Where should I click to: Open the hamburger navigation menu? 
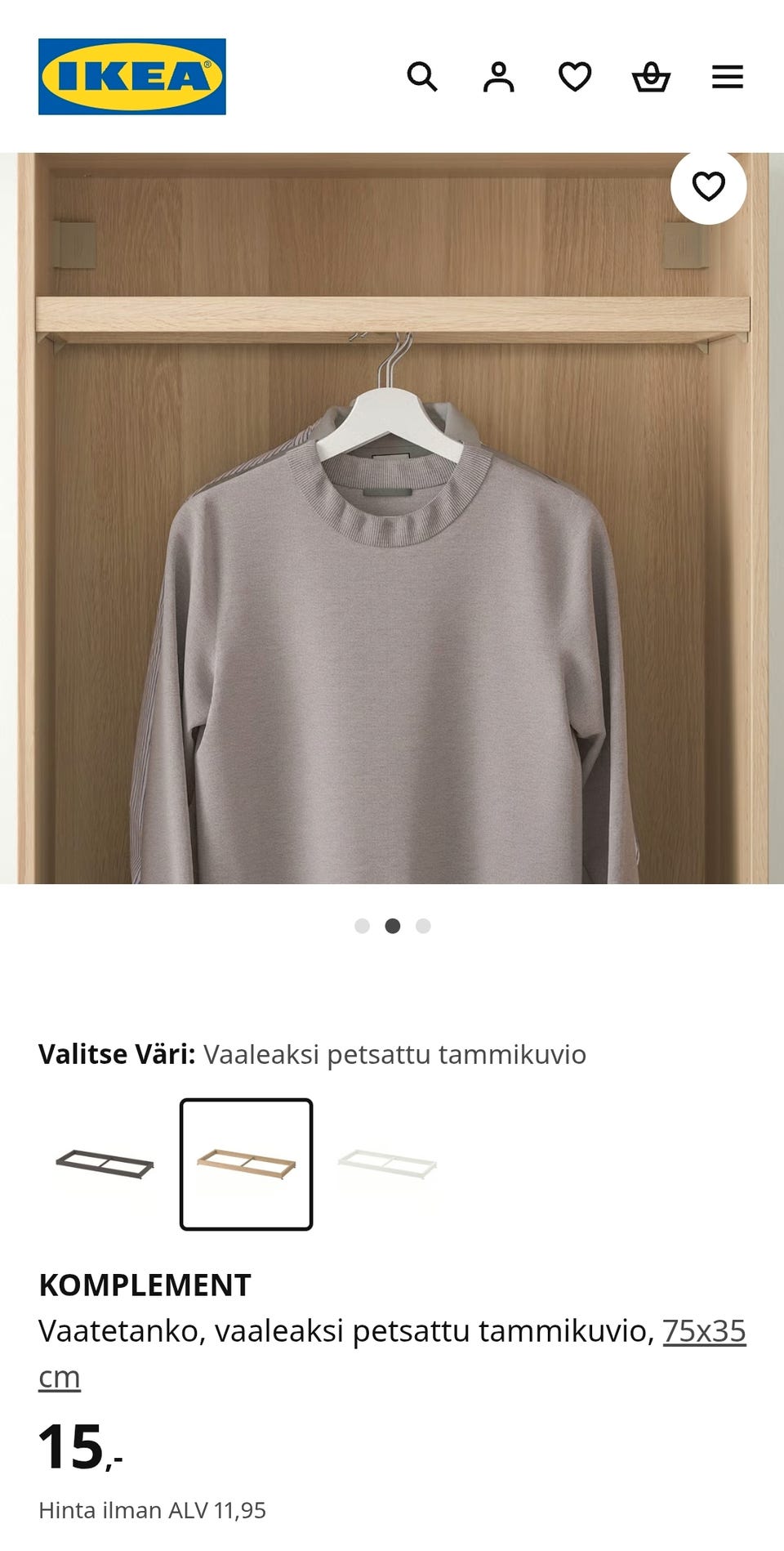click(x=726, y=77)
